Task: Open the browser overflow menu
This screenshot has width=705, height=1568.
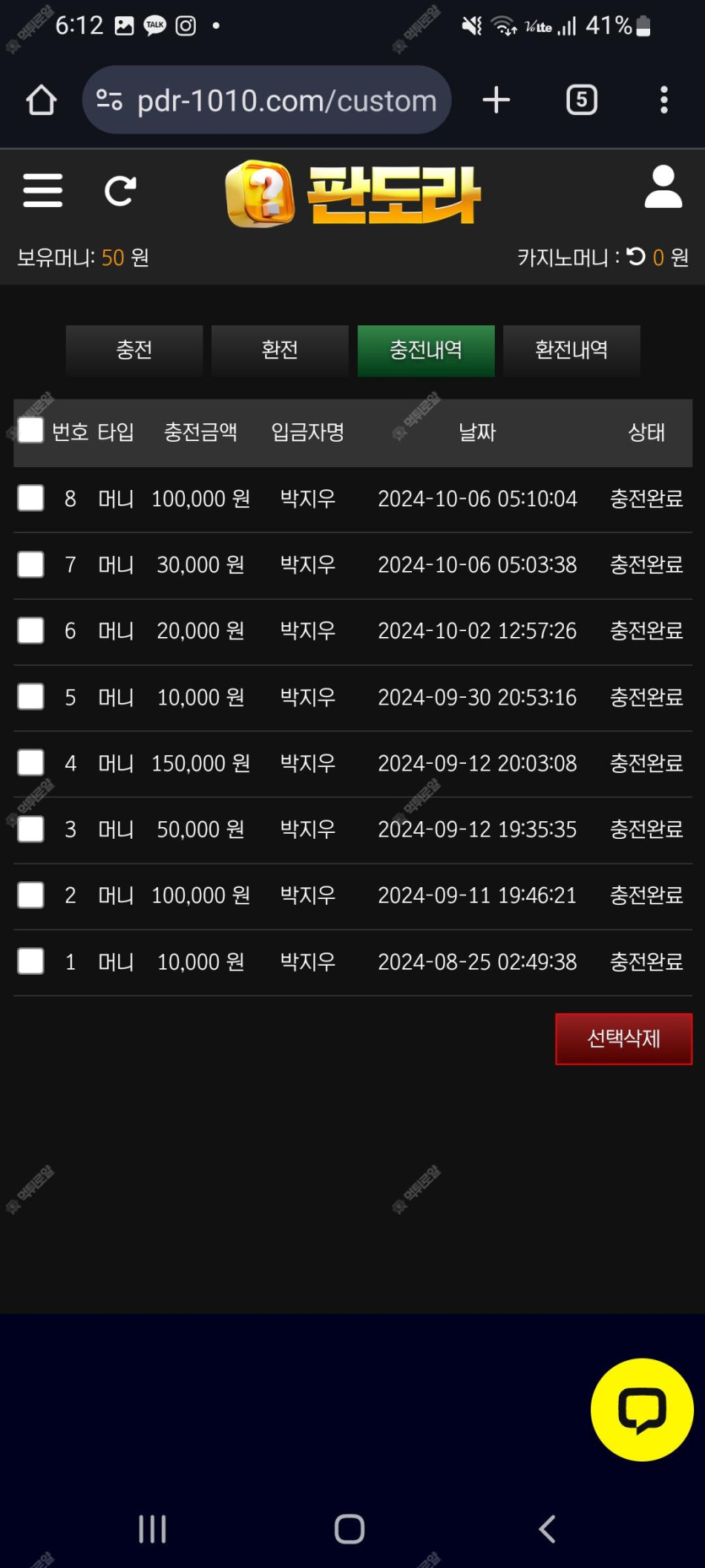Action: pyautogui.click(x=664, y=100)
